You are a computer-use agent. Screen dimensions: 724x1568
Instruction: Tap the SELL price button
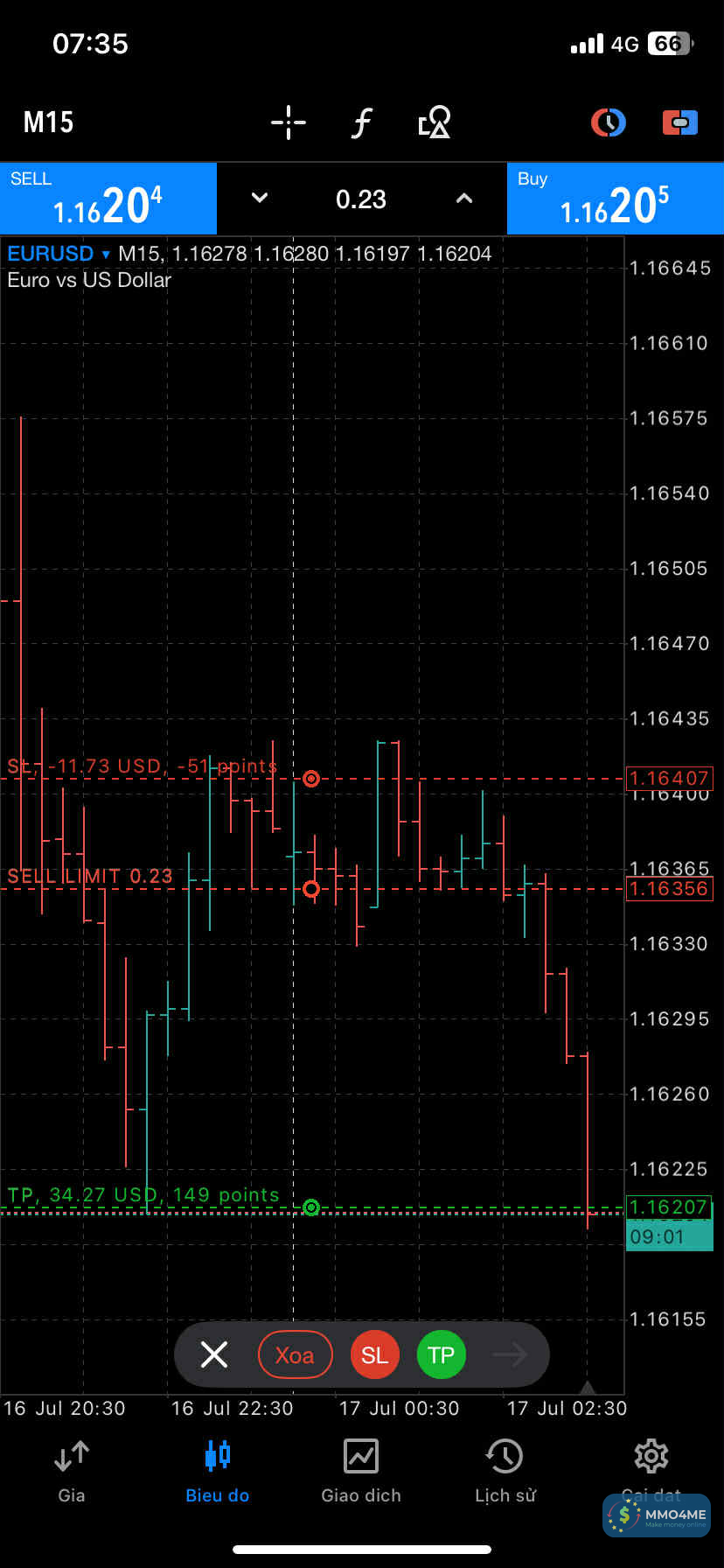coord(108,199)
